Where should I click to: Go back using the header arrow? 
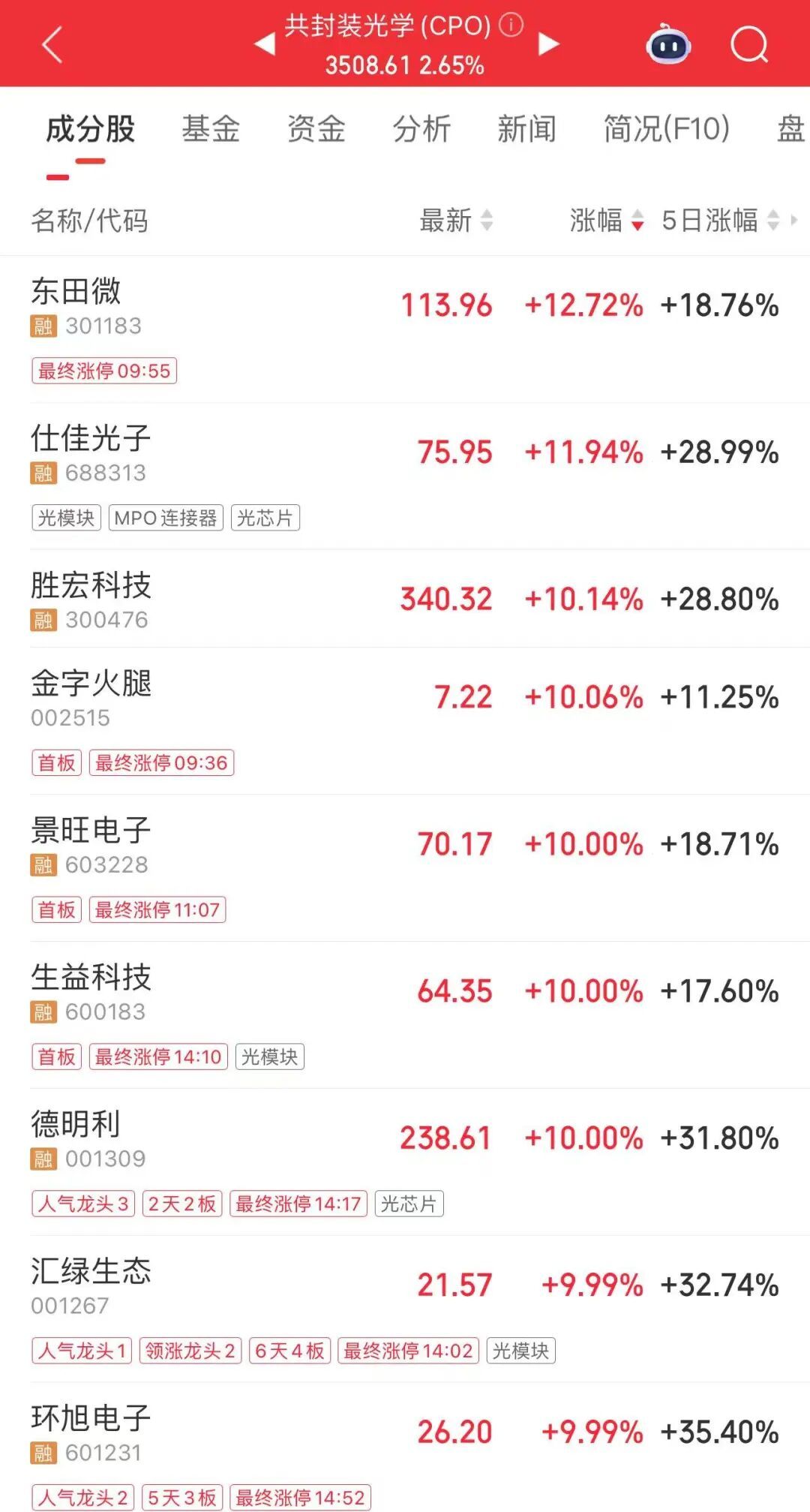pos(51,44)
